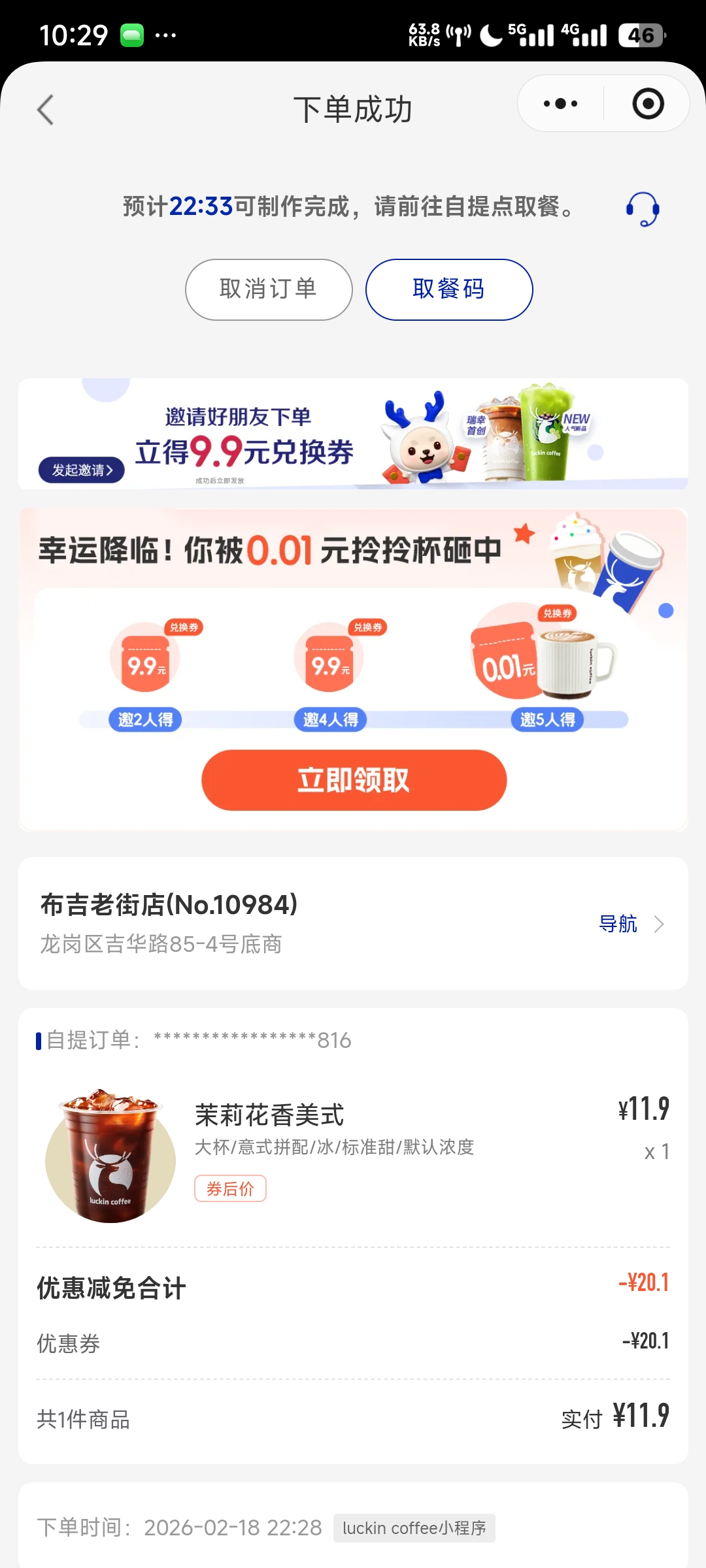This screenshot has width=706, height=1568.
Task: Open the mini program three-dot menu
Action: click(x=560, y=104)
